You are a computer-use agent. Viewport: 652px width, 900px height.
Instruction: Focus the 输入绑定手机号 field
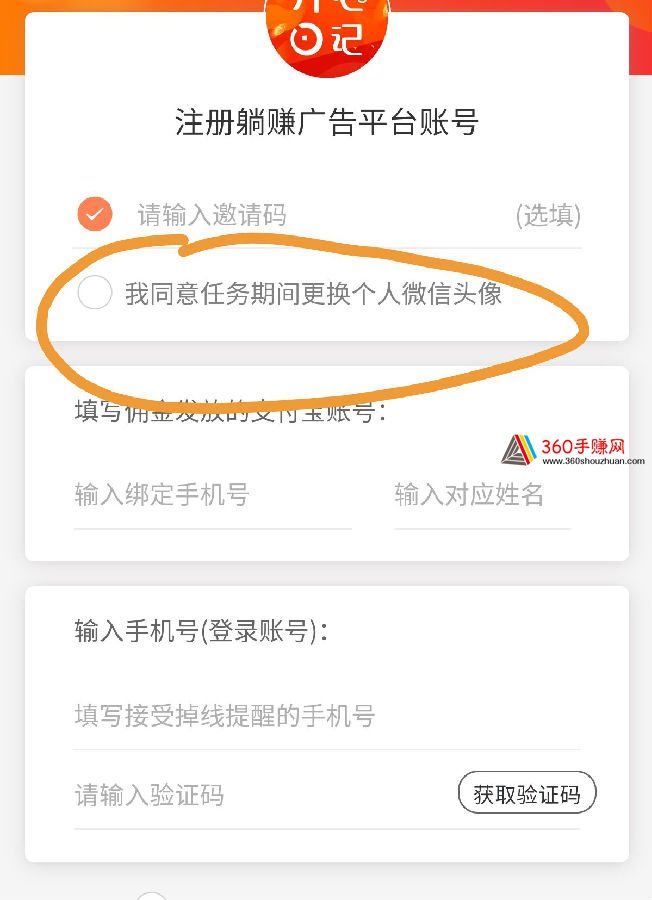point(212,495)
